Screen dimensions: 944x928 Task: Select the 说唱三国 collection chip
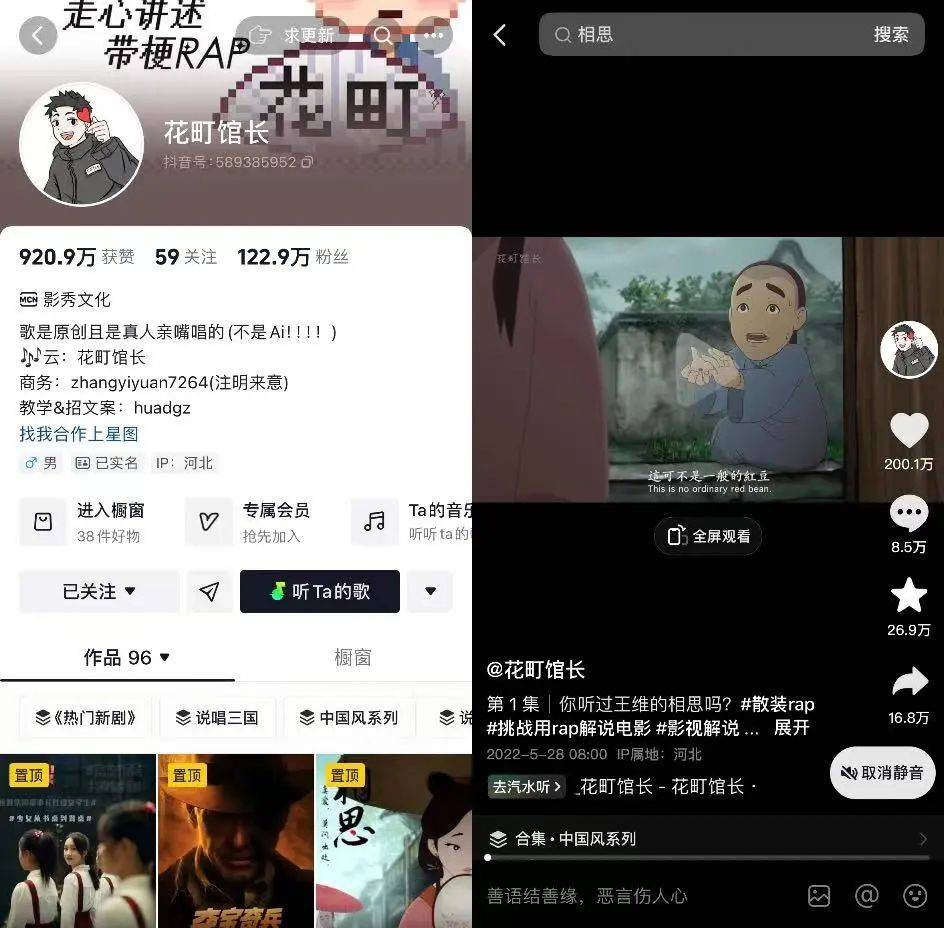[216, 717]
